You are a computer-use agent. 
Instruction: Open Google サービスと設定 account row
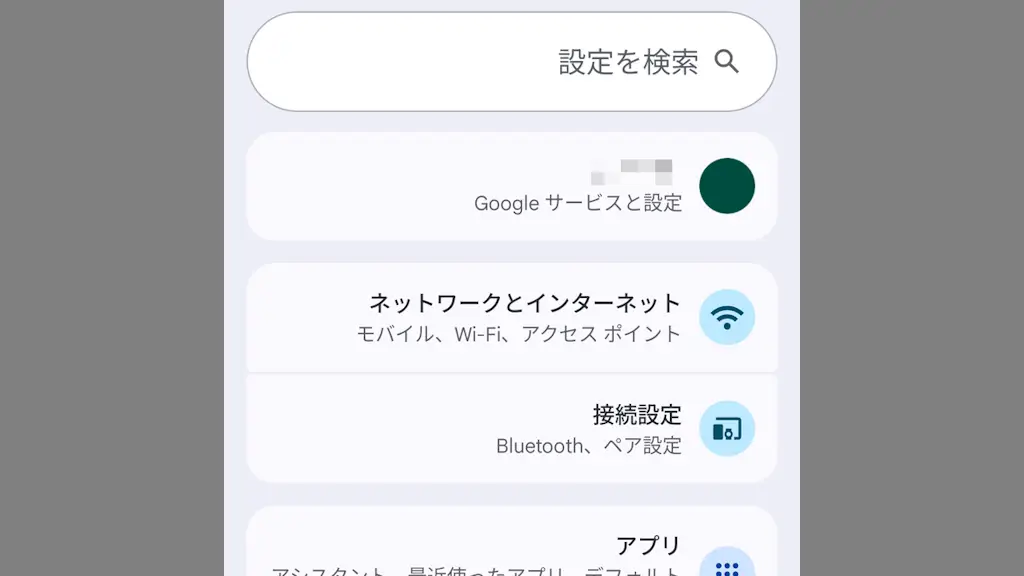(x=511, y=187)
